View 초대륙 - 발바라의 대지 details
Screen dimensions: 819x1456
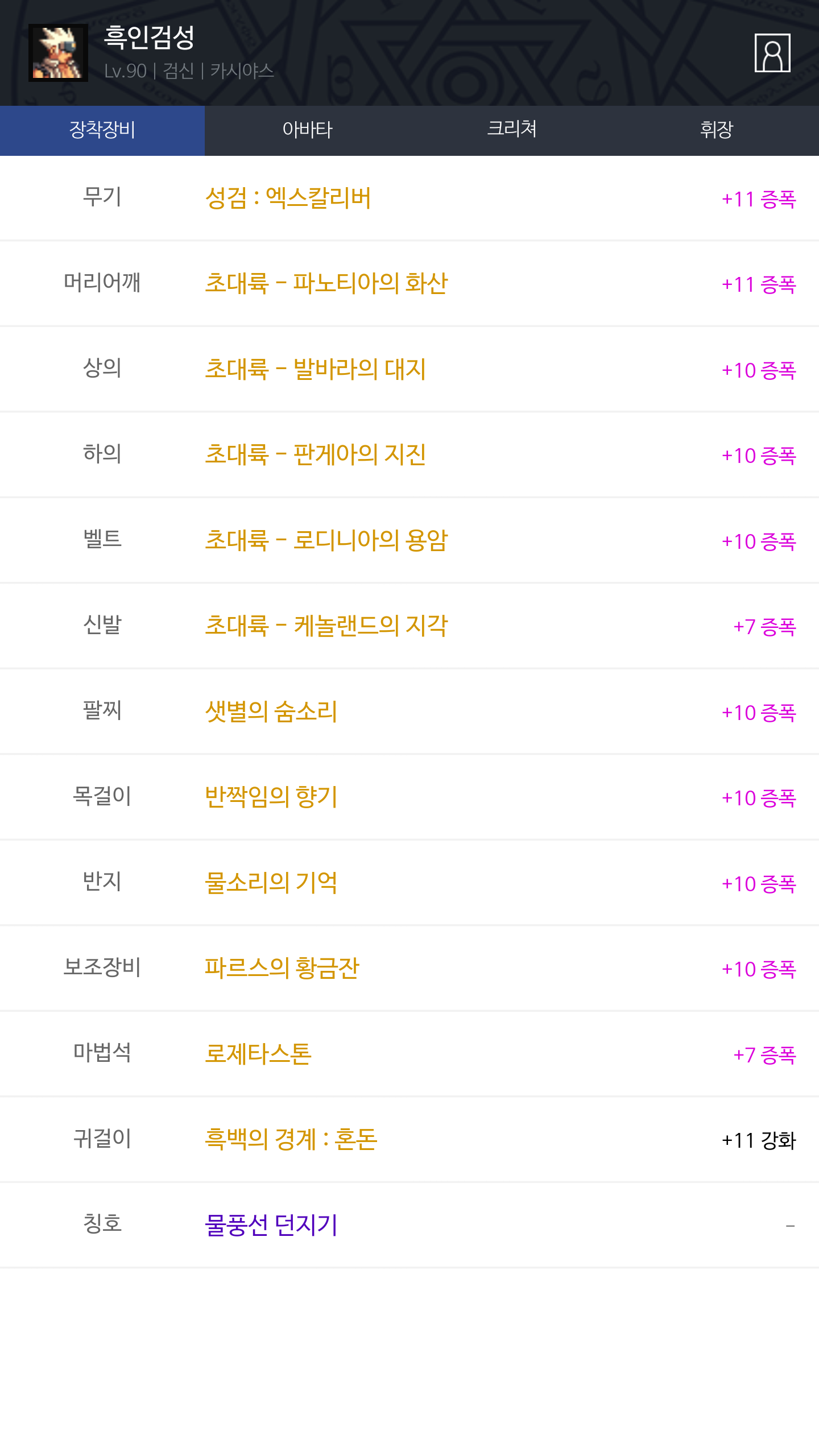click(x=315, y=369)
